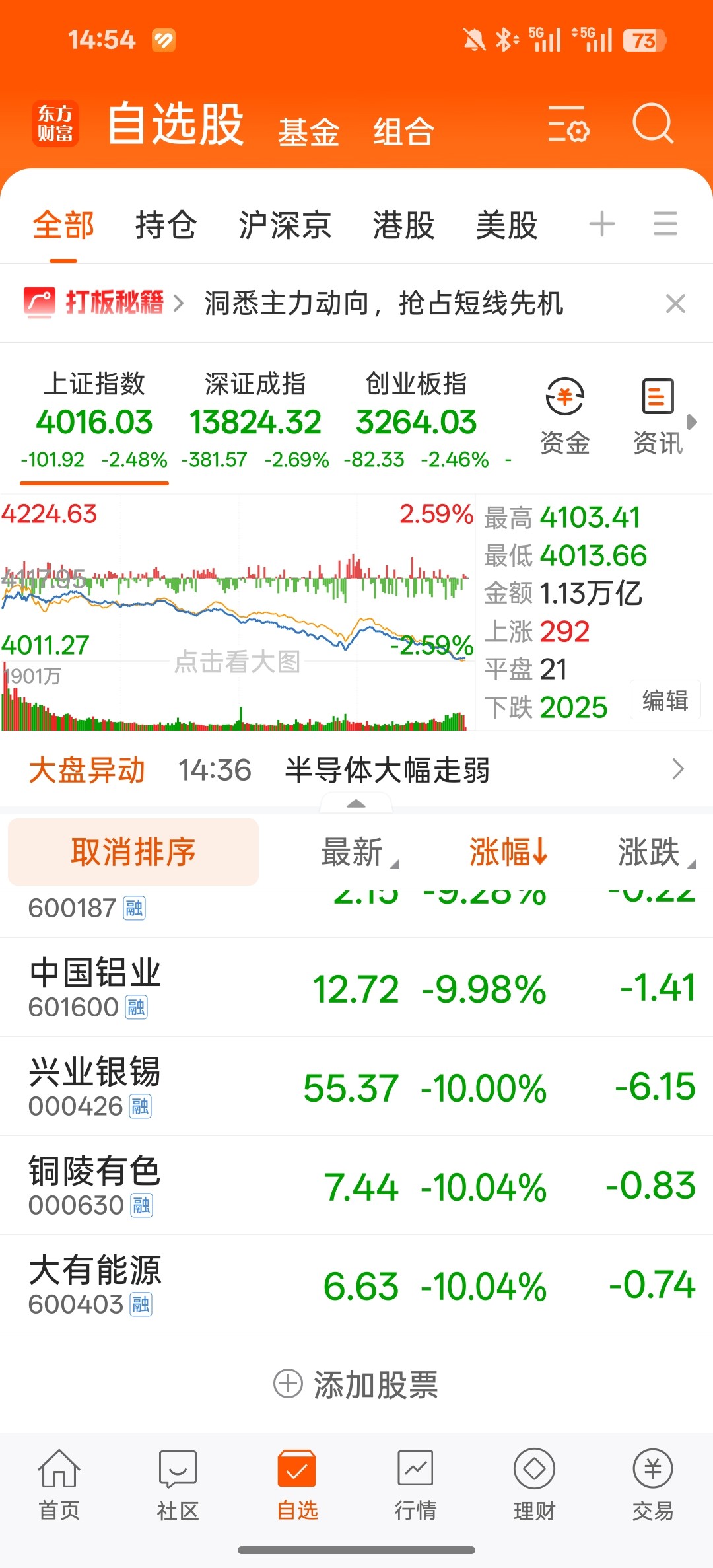The image size is (713, 1568).
Task: Sort by 涨幅 column
Action: [508, 852]
